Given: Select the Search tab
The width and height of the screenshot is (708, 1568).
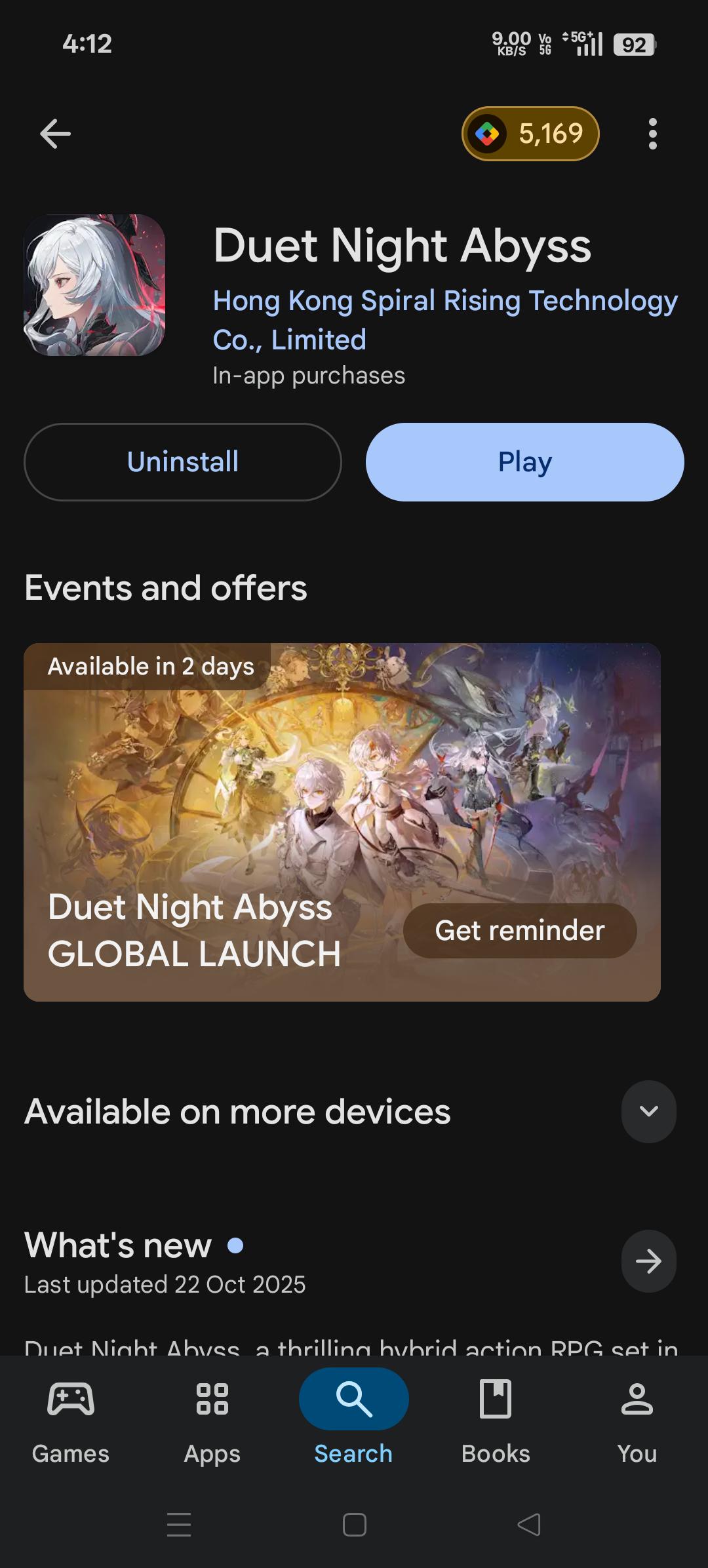Looking at the screenshot, I should coord(354,1416).
